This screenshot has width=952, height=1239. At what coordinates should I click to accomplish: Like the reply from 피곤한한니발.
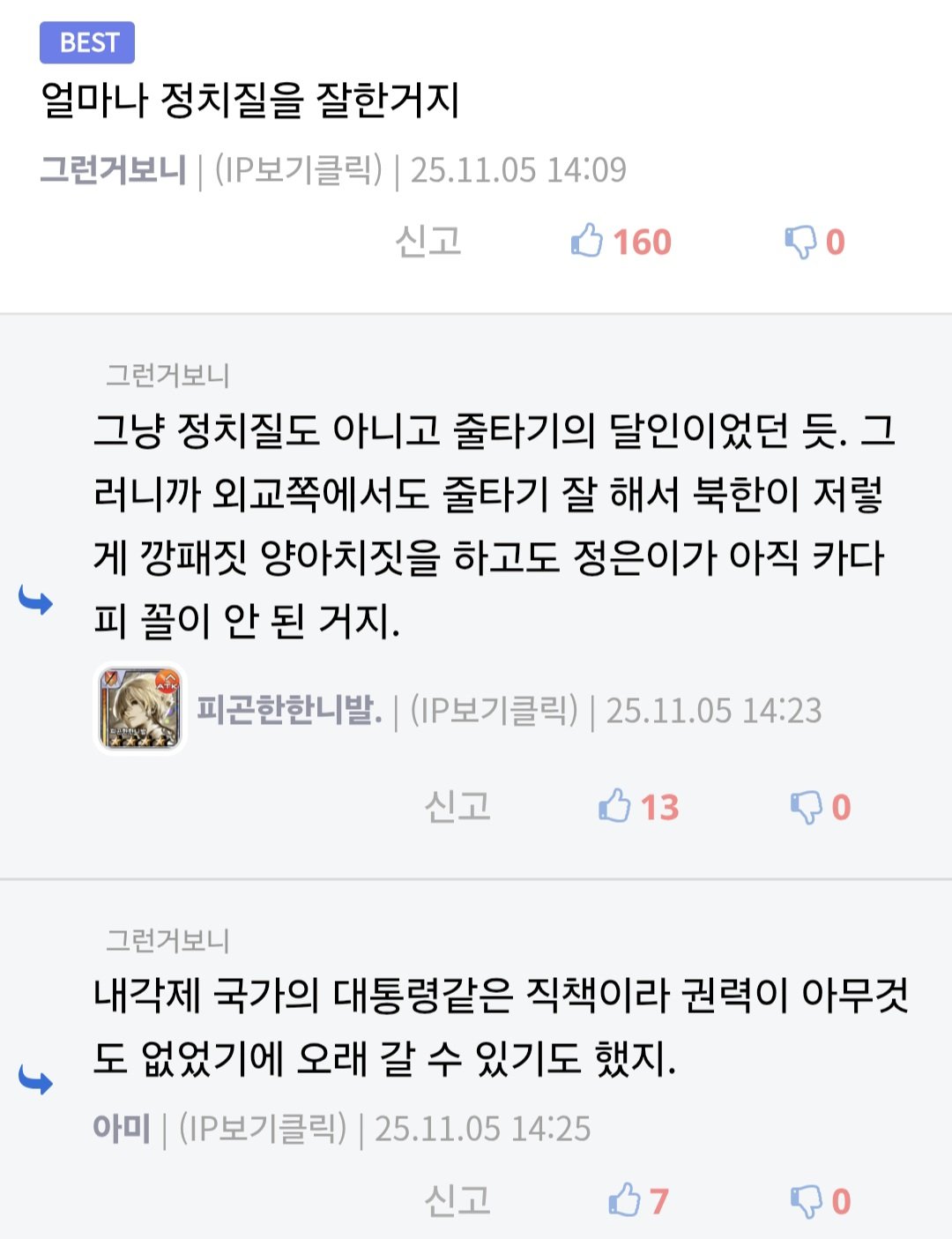pos(614,806)
